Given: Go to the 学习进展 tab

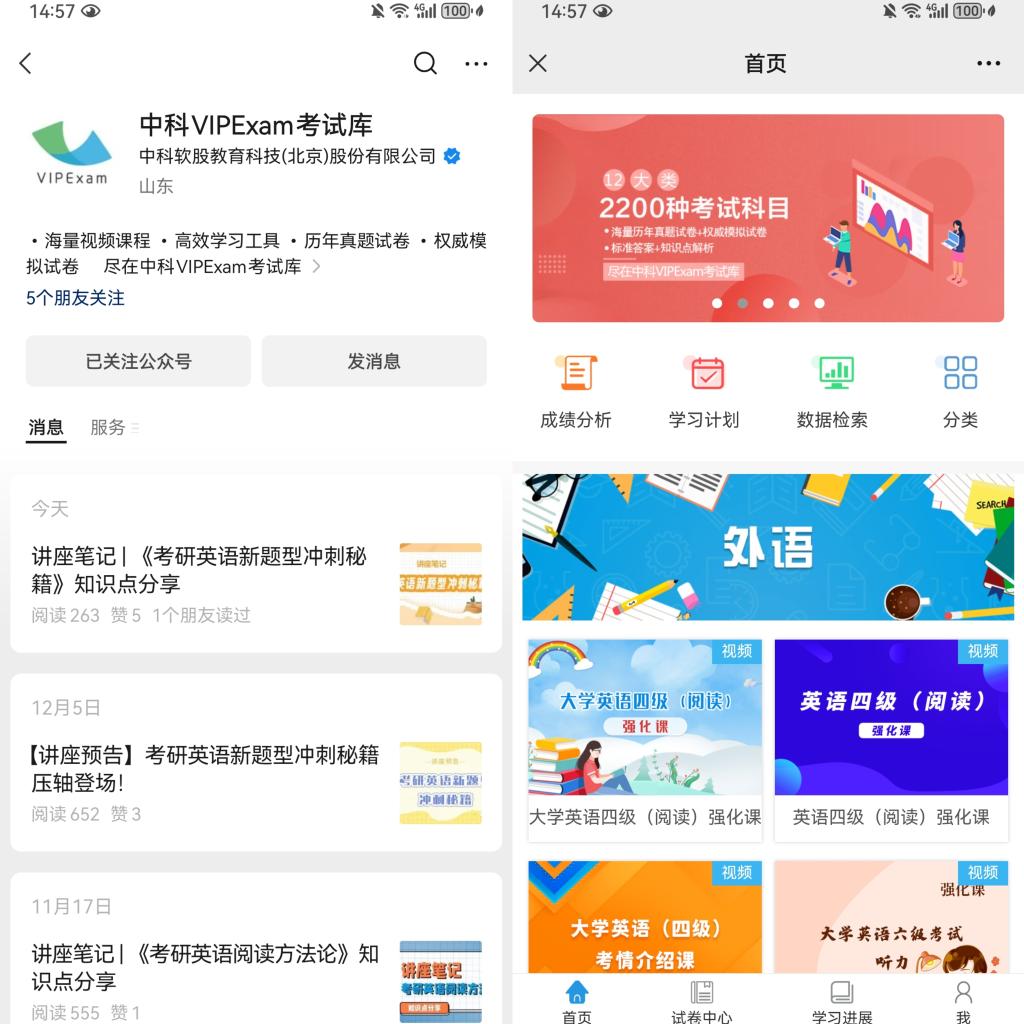Looking at the screenshot, I should click(x=842, y=1000).
